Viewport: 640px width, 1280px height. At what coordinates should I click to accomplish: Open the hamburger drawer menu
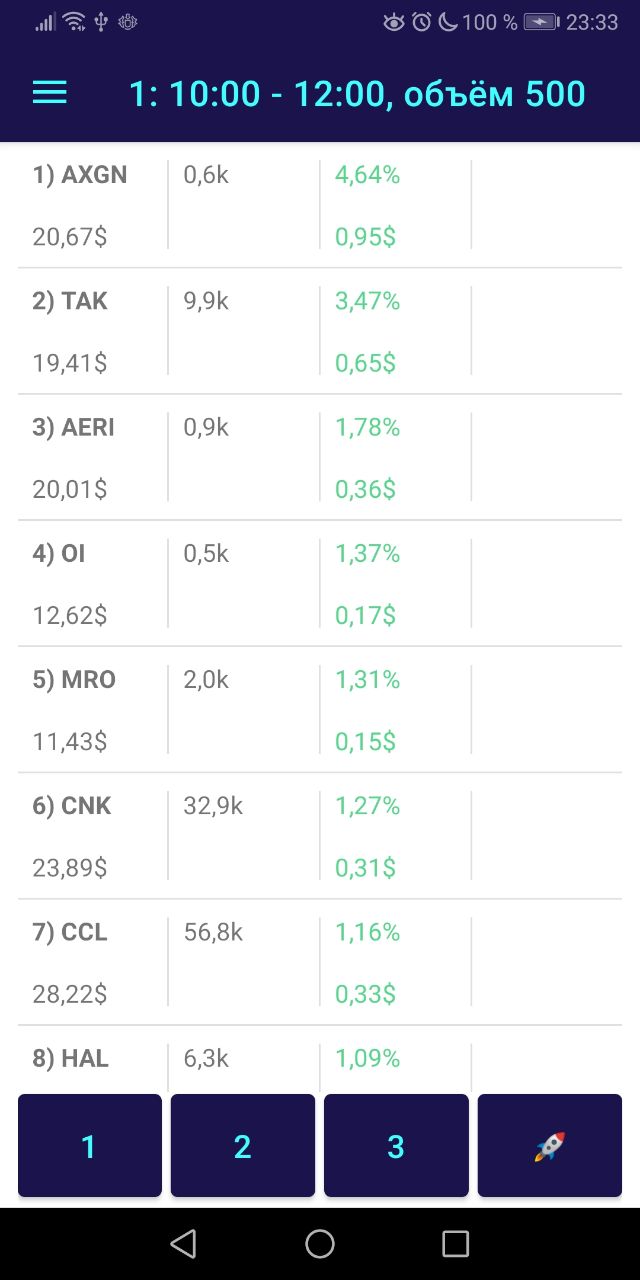[49, 93]
